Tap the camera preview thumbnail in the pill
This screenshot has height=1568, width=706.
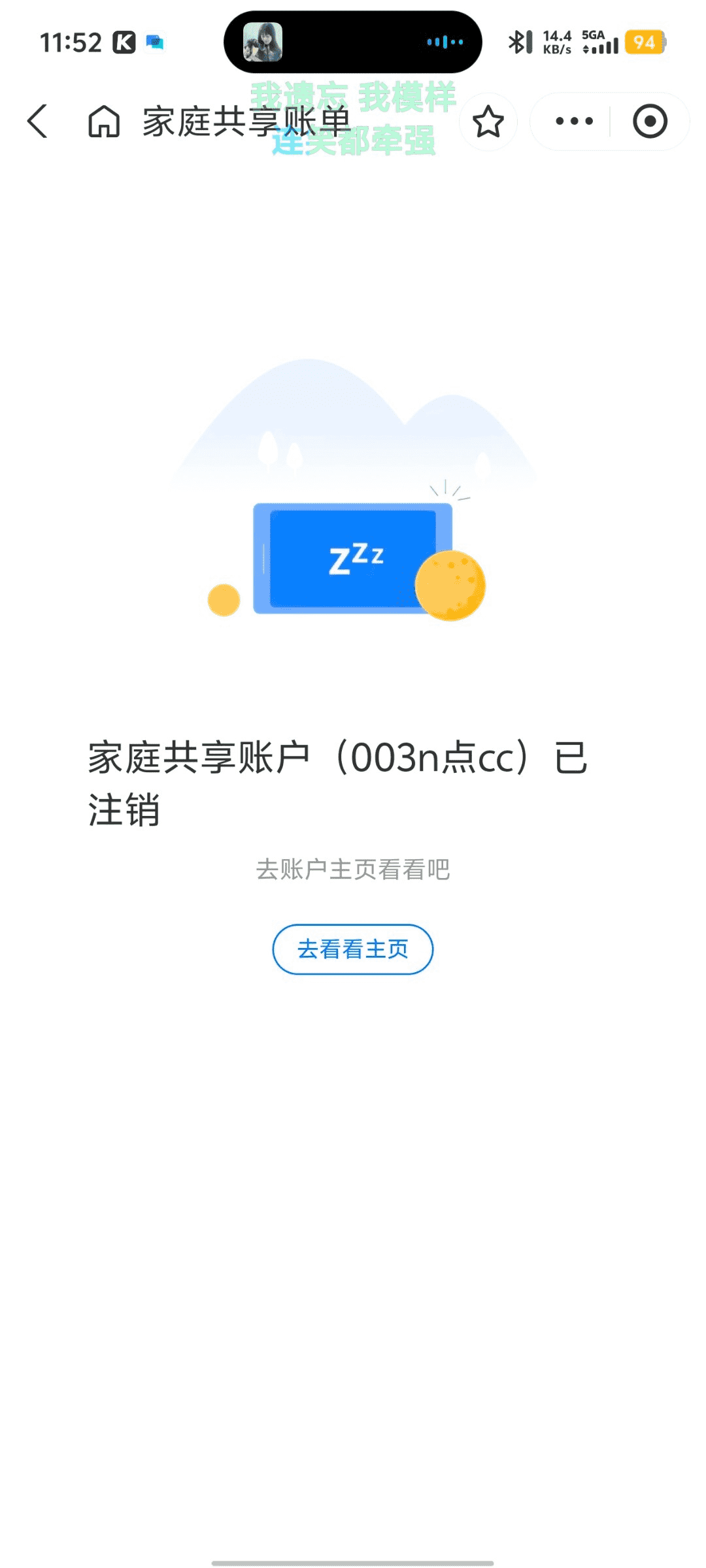tap(263, 41)
